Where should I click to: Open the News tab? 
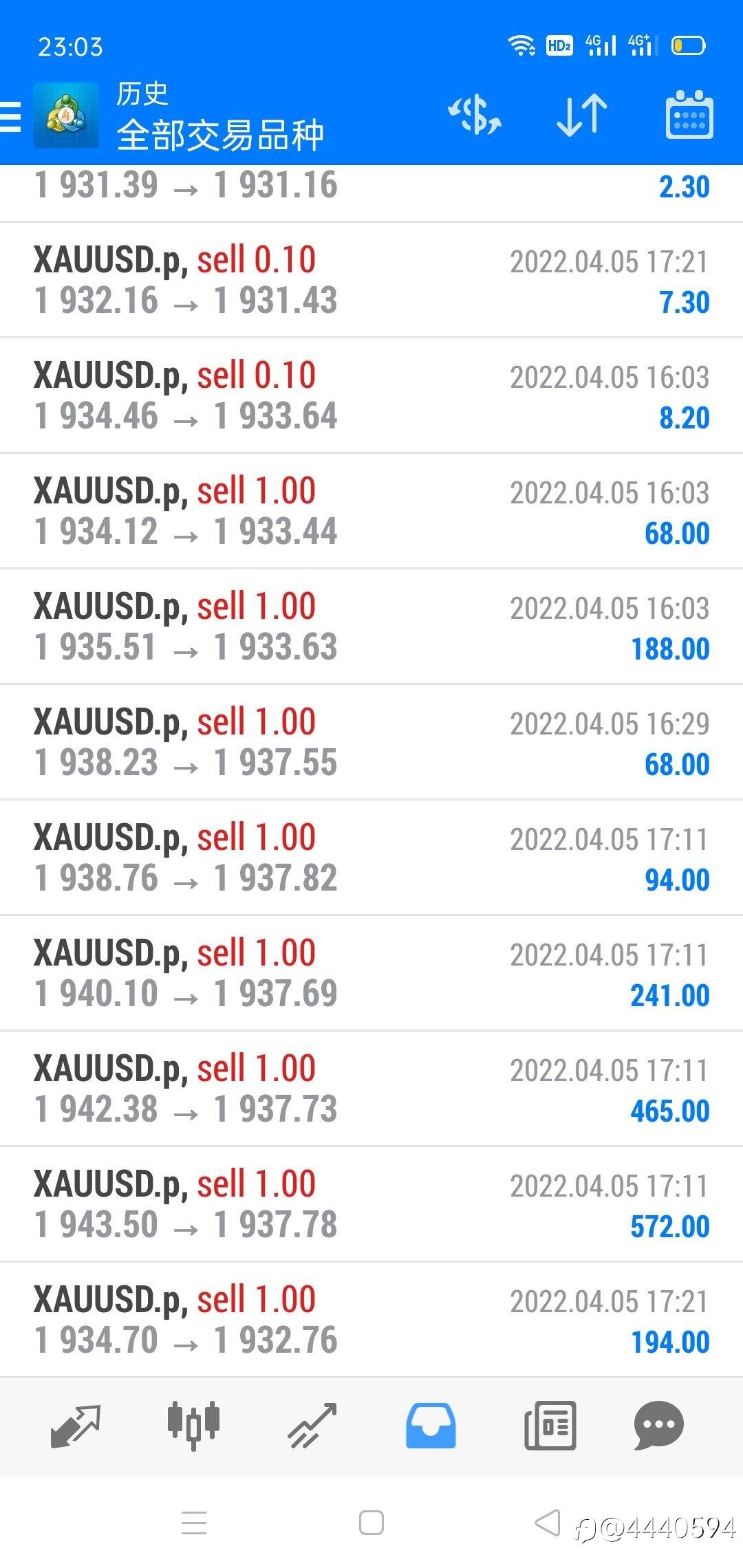[x=550, y=1426]
